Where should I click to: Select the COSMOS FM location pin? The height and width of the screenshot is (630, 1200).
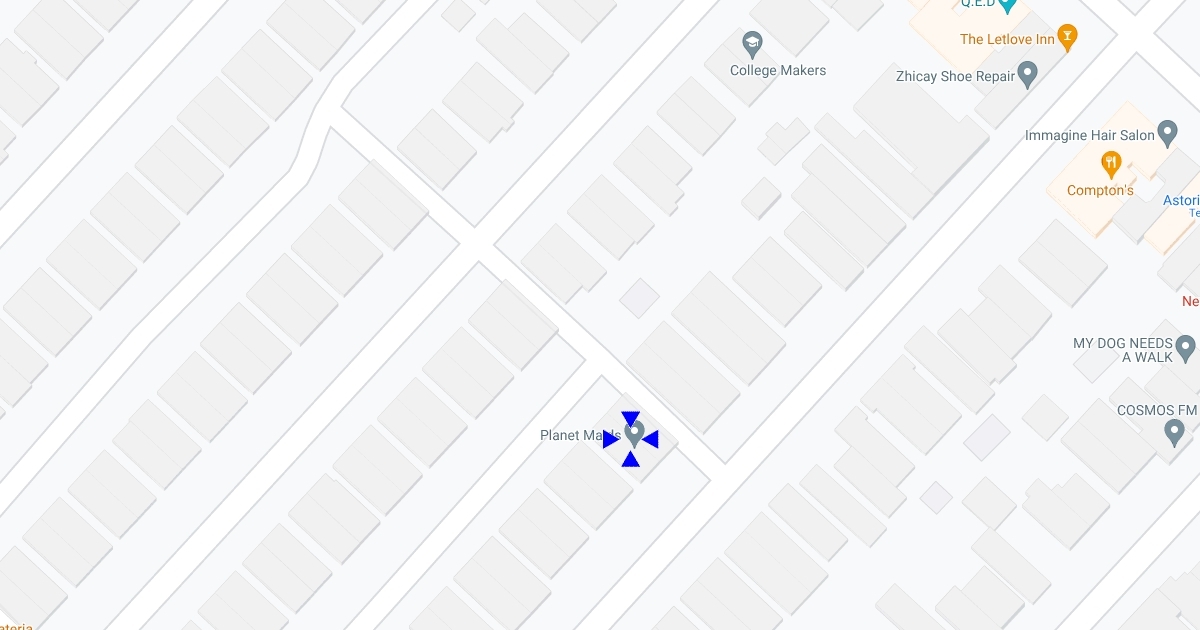coord(1175,432)
